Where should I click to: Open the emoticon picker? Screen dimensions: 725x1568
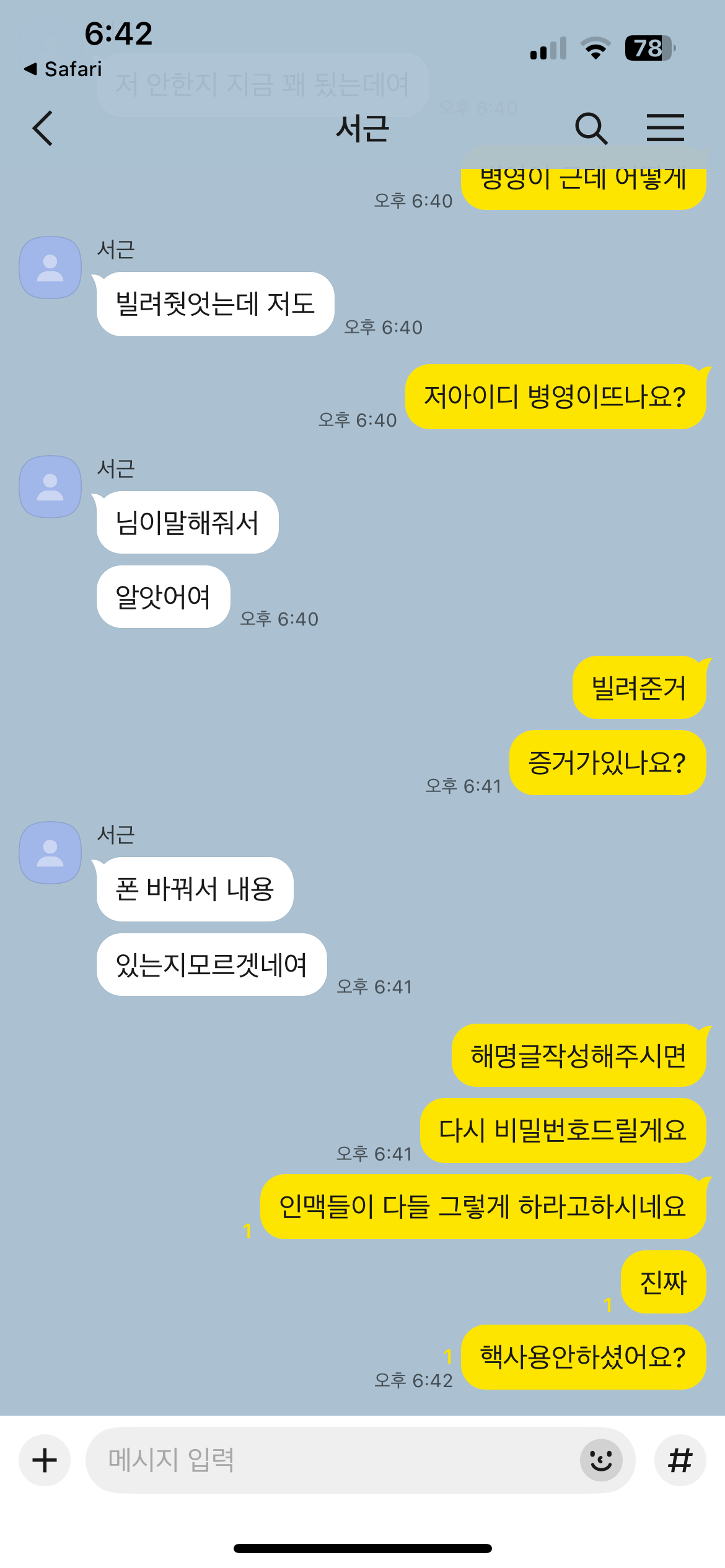(x=600, y=1460)
